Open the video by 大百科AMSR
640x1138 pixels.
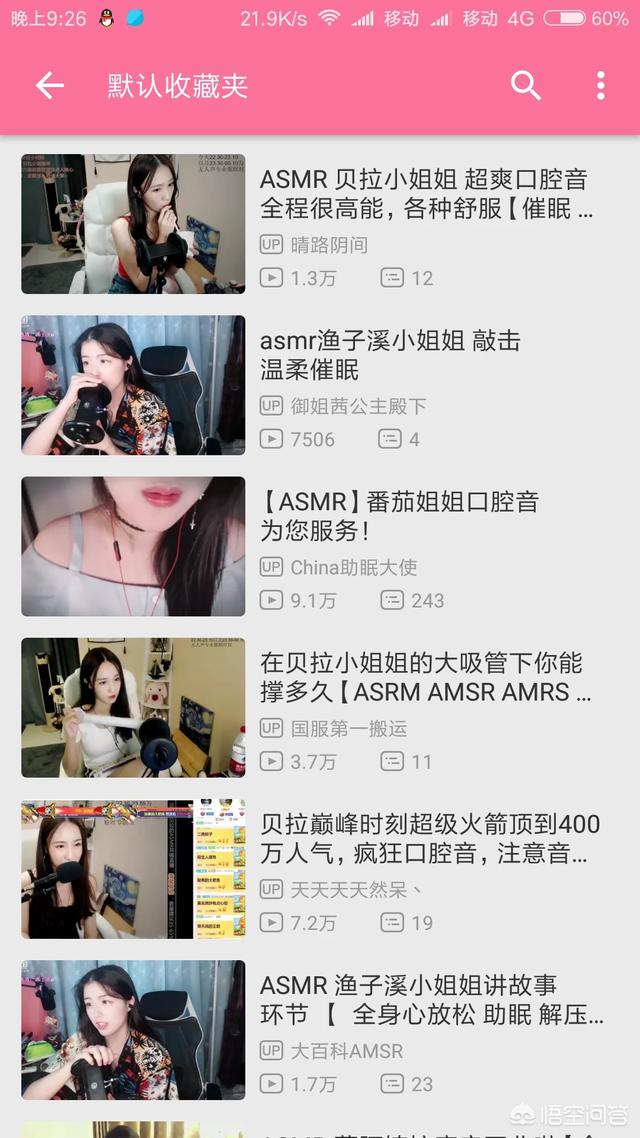click(x=430, y=1000)
